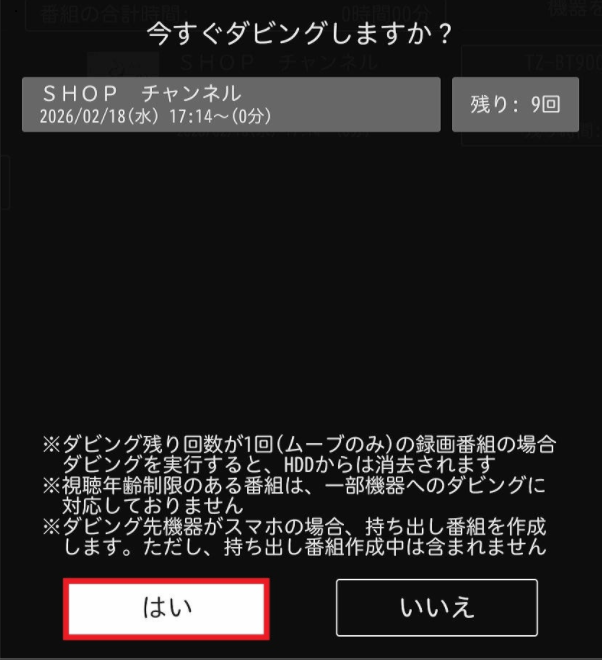The width and height of the screenshot is (602, 660).
Task: Decline dubbing with いいえ
Action: (x=437, y=607)
